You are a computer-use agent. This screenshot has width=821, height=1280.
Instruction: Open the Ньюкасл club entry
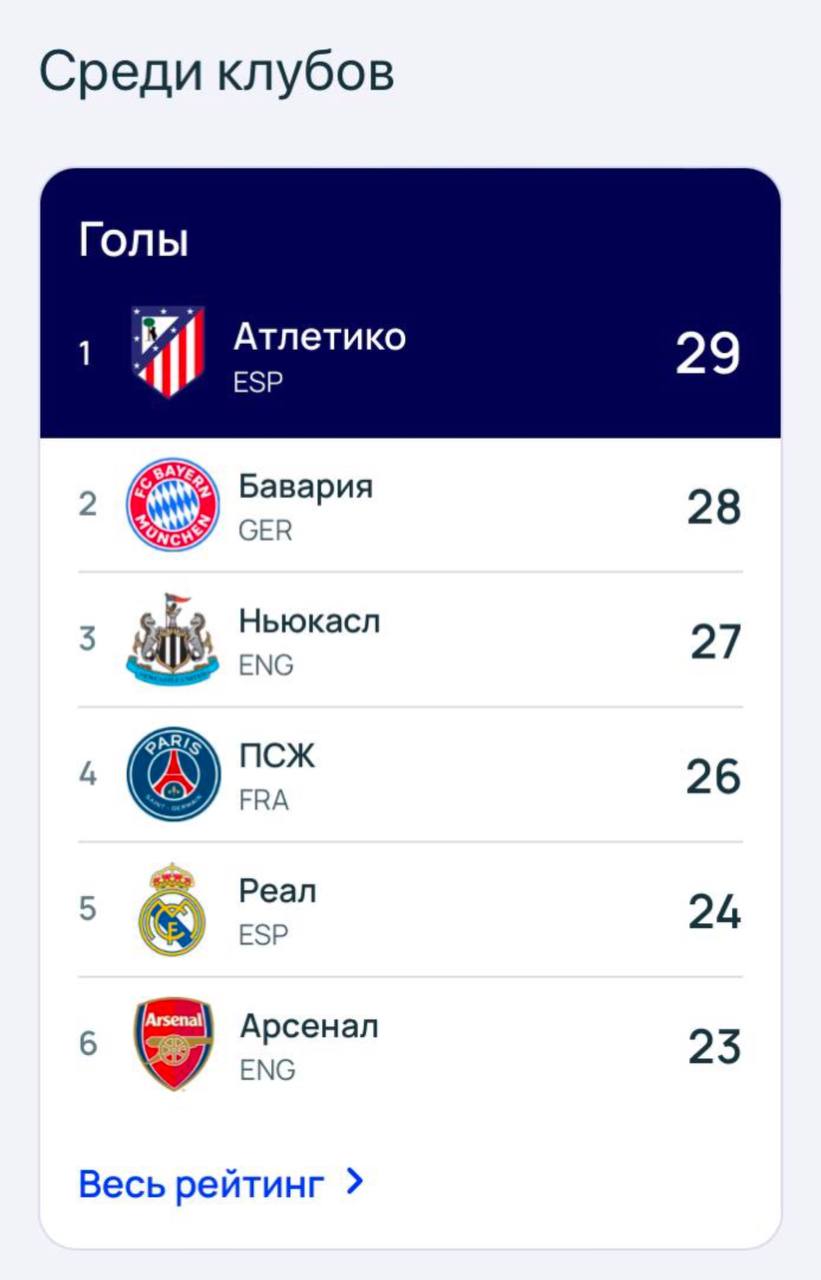pos(410,640)
